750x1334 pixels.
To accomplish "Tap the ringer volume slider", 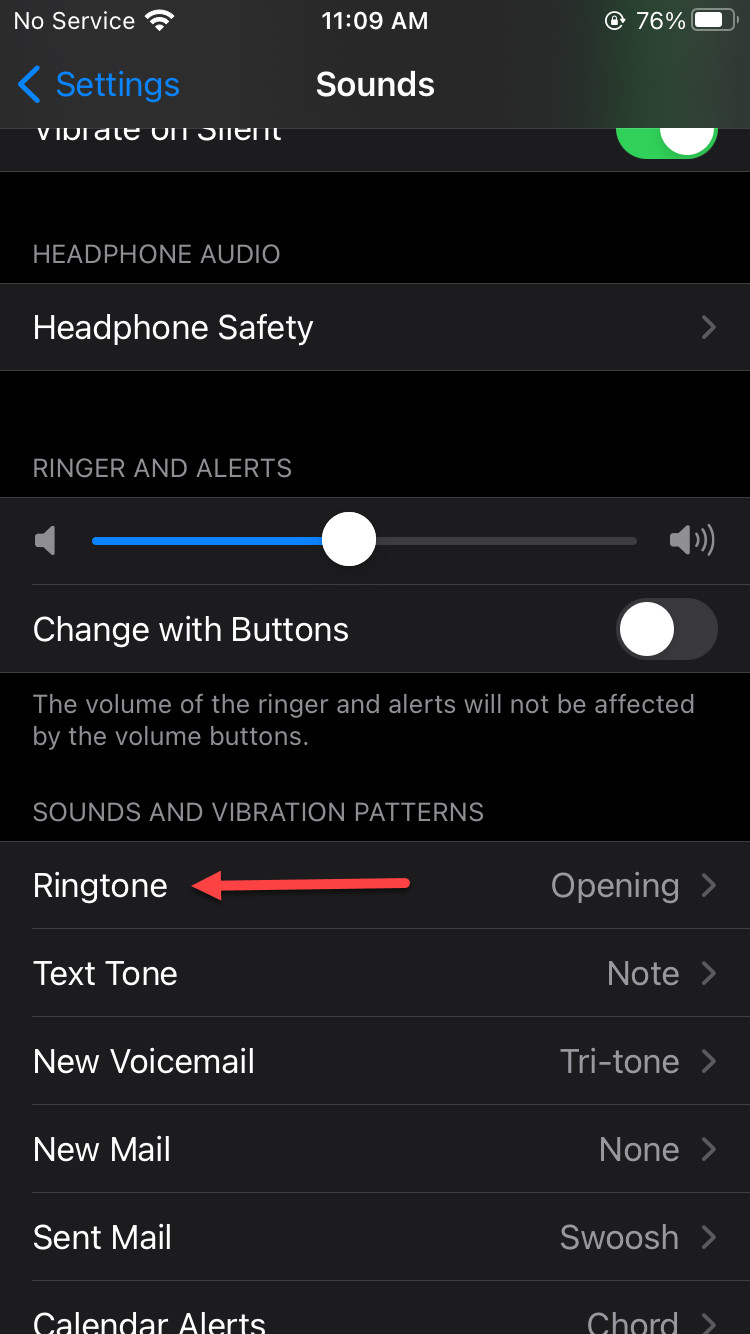I will click(349, 540).
